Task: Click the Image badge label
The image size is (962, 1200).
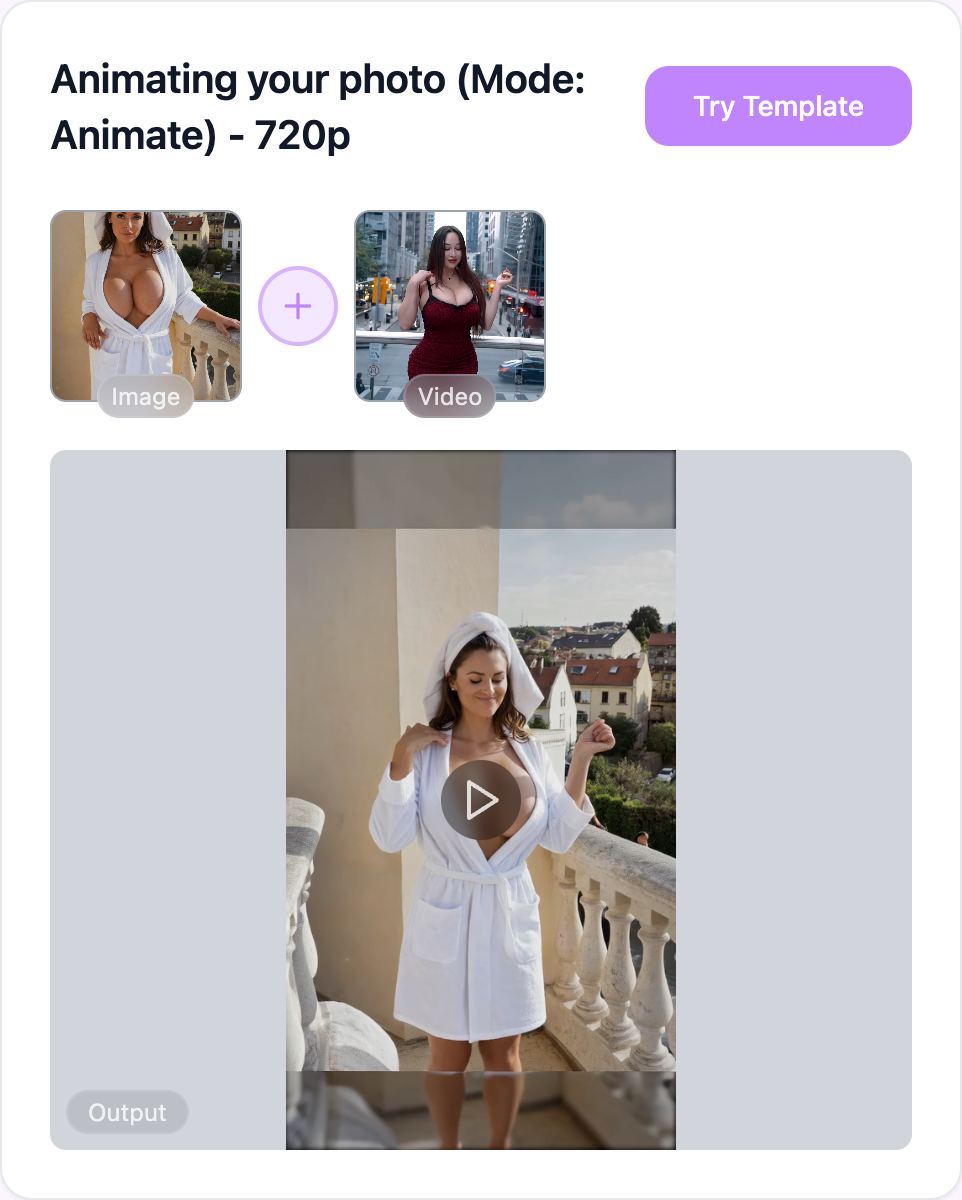Action: click(145, 396)
